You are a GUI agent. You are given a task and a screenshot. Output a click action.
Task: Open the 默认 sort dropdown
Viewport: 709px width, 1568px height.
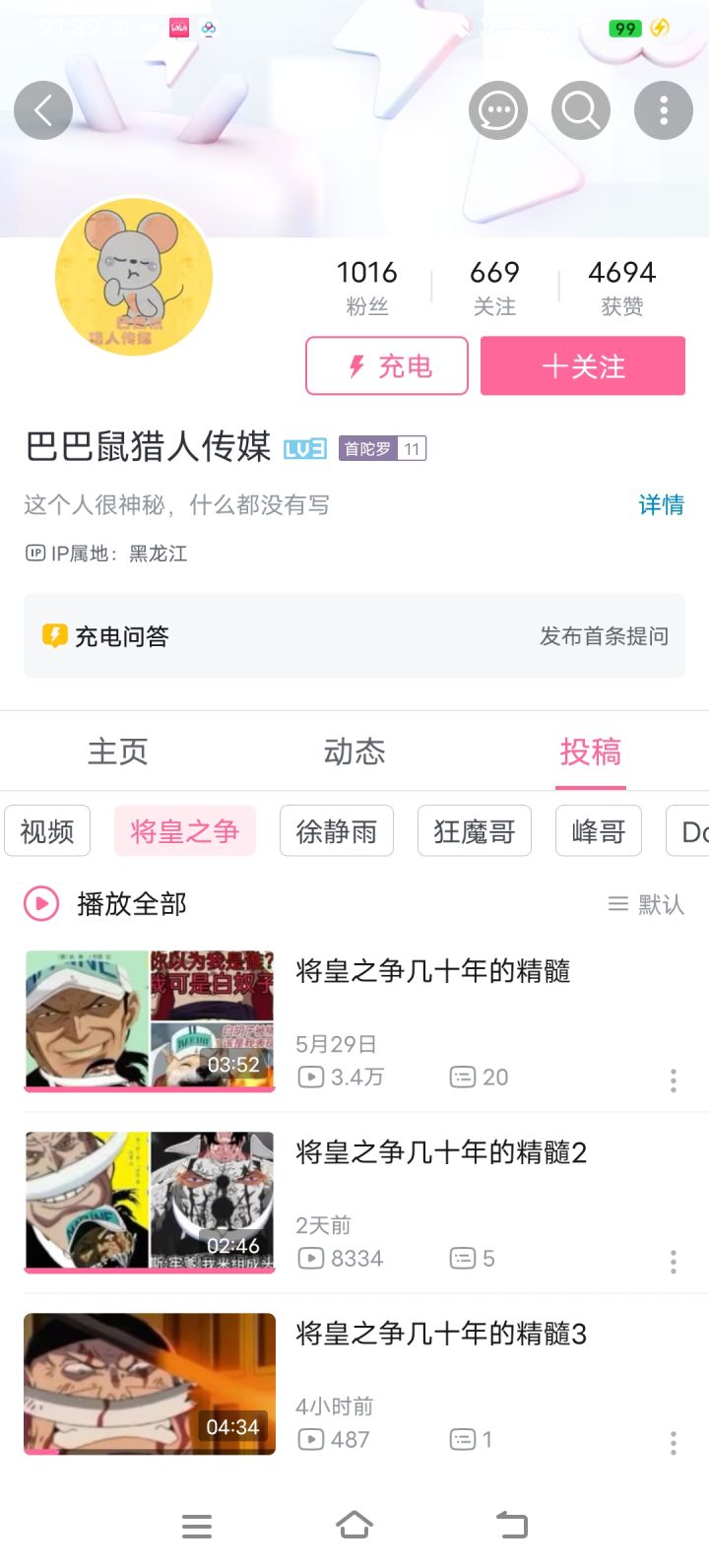(x=646, y=904)
